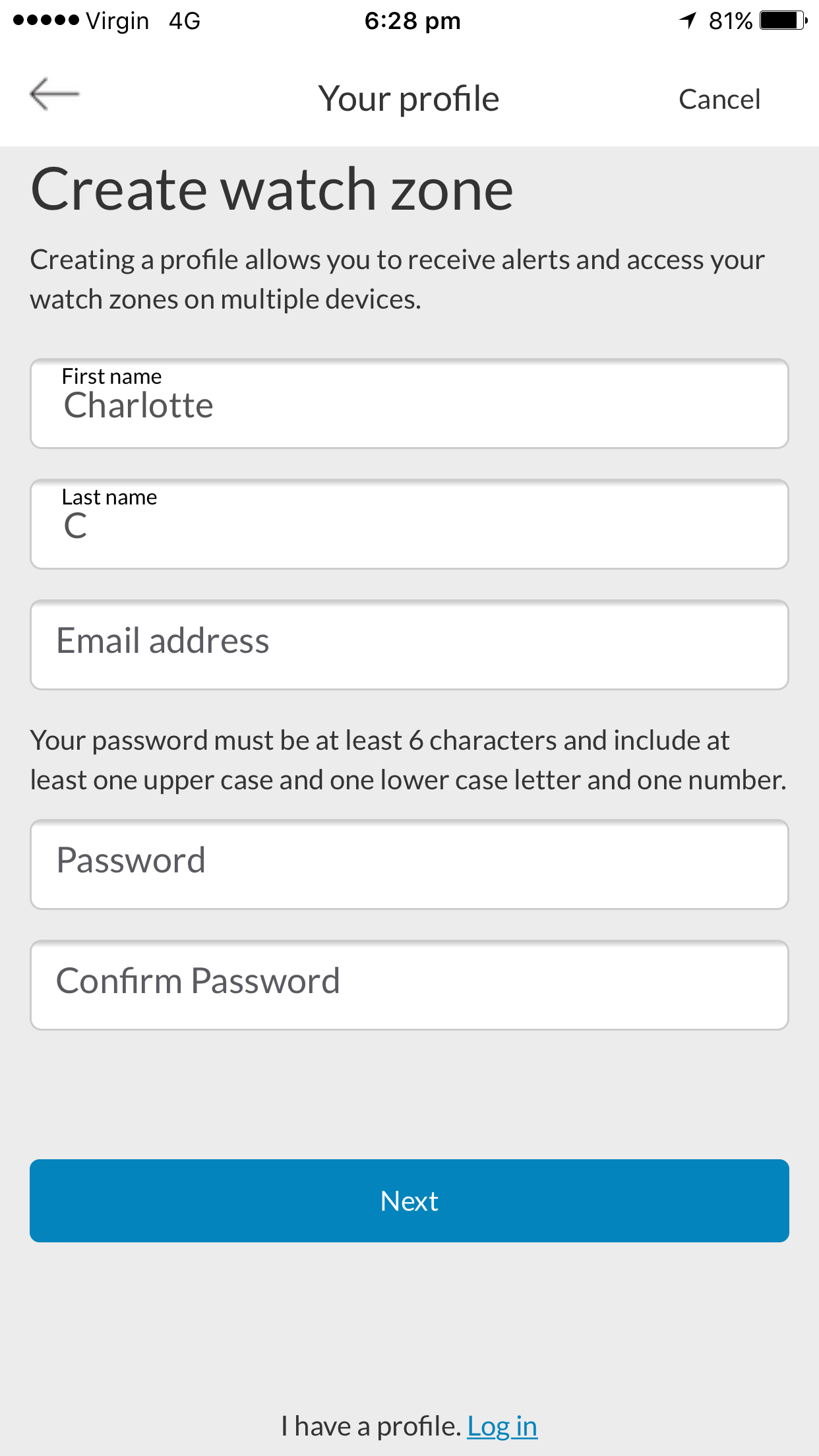
Task: Tap Cancel to exit profile creation
Action: click(719, 99)
